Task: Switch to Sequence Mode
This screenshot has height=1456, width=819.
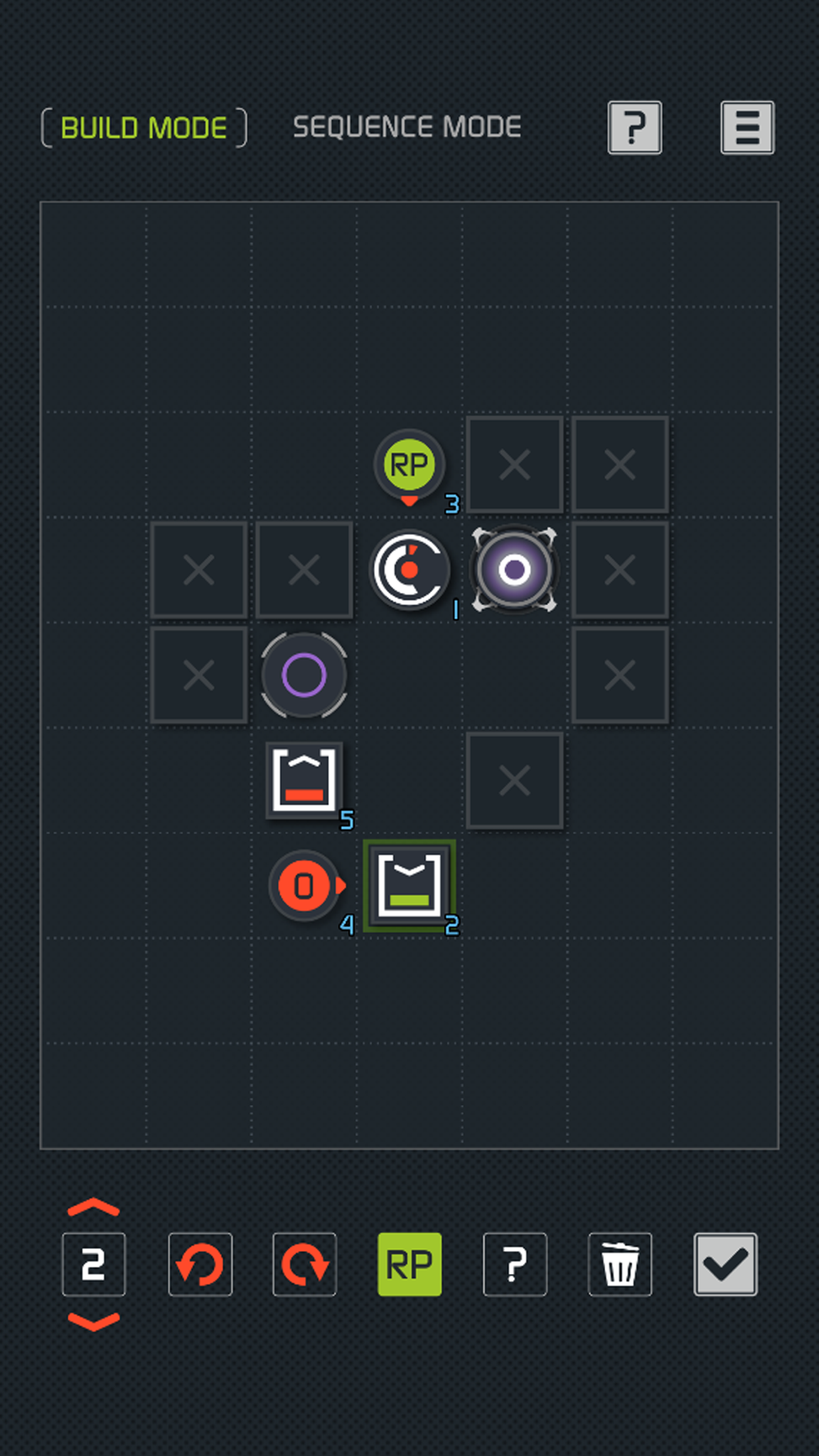Action: (x=407, y=127)
